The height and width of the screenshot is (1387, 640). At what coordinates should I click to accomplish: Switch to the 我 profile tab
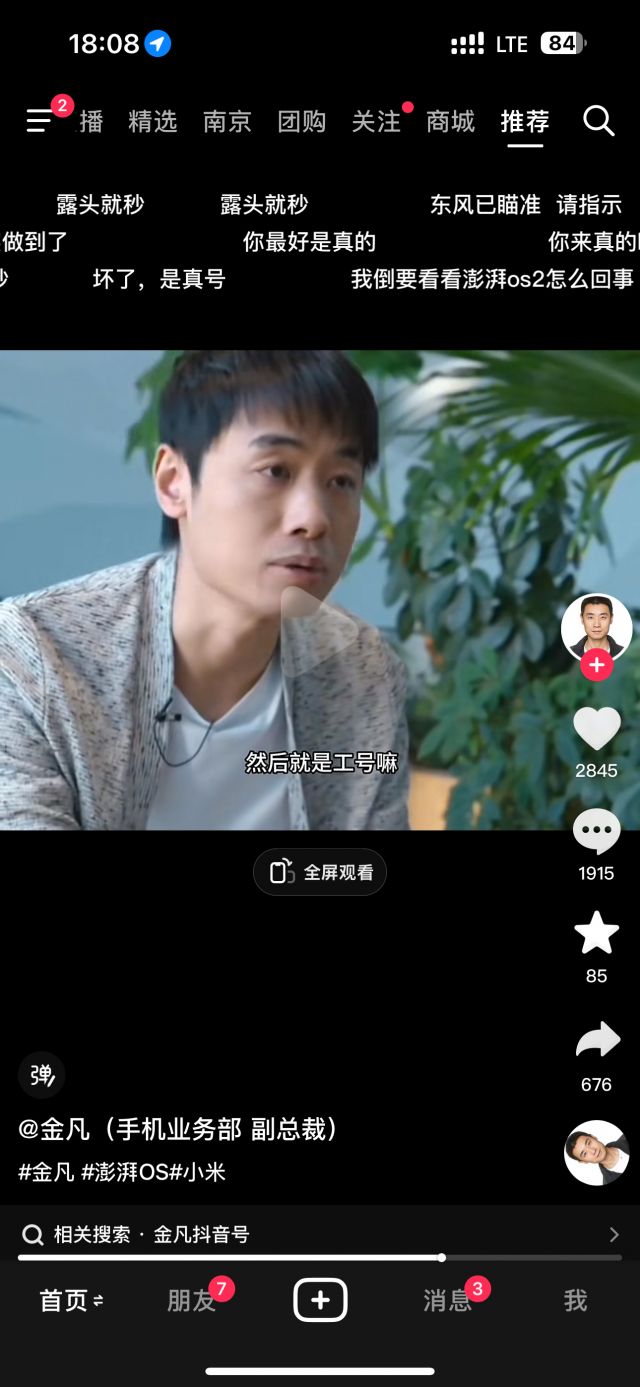point(575,1300)
